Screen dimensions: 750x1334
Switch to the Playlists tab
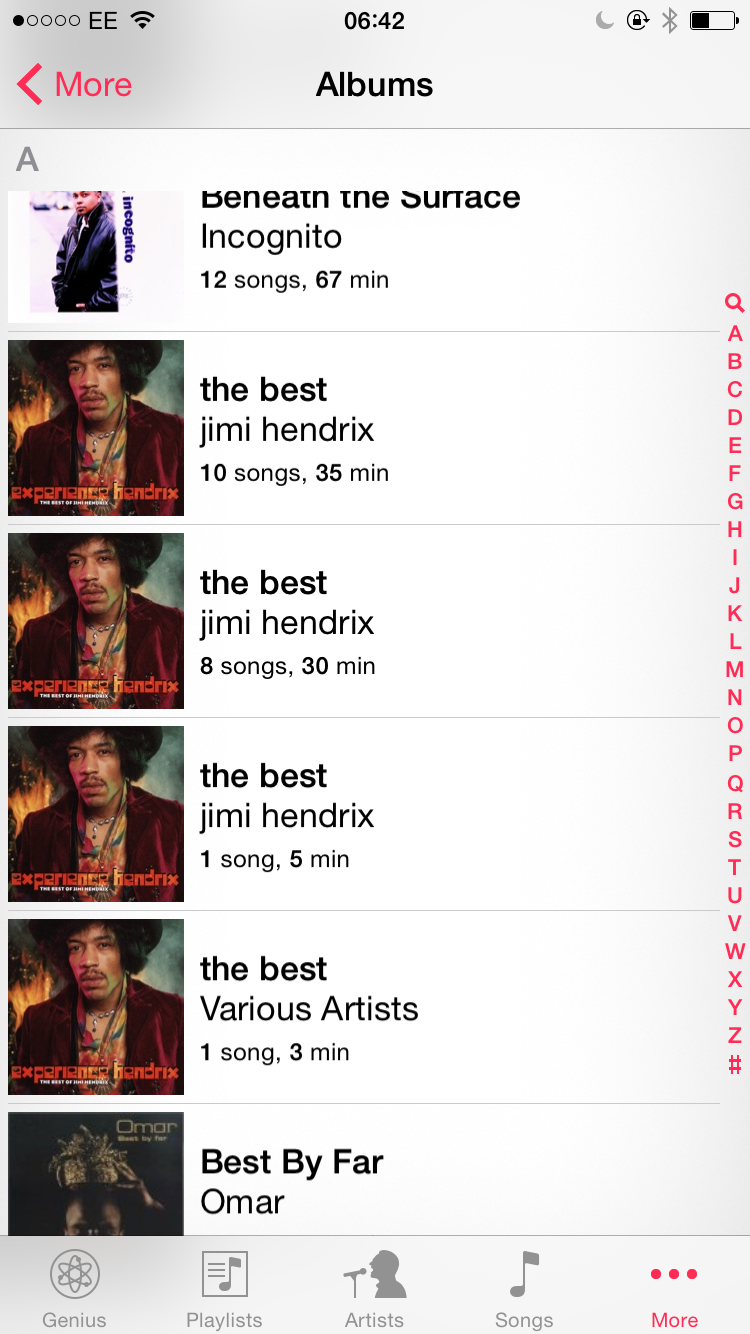pyautogui.click(x=224, y=1287)
